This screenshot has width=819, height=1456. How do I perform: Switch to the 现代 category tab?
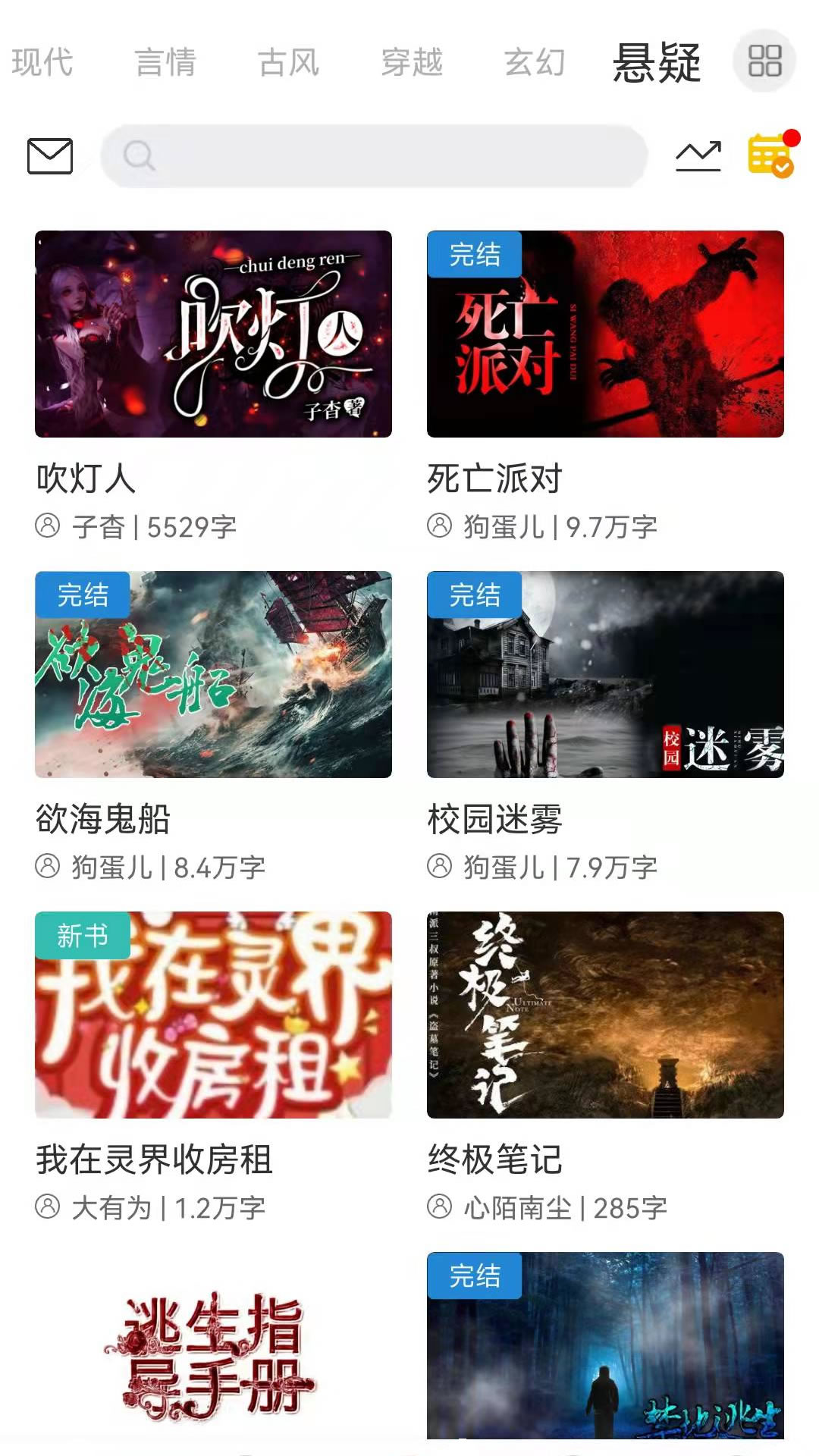pyautogui.click(x=42, y=62)
